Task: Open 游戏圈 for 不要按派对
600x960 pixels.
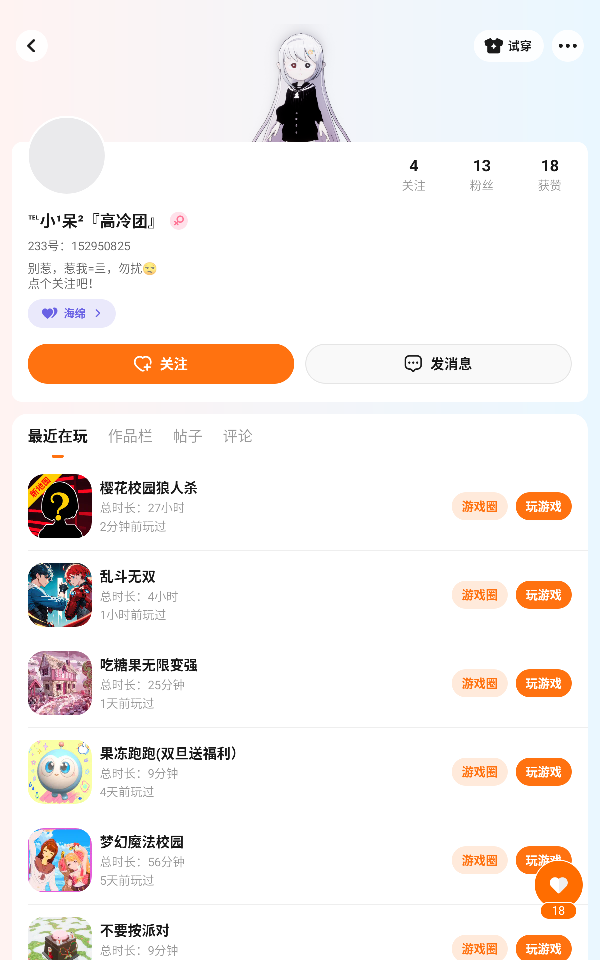Action: click(x=480, y=947)
